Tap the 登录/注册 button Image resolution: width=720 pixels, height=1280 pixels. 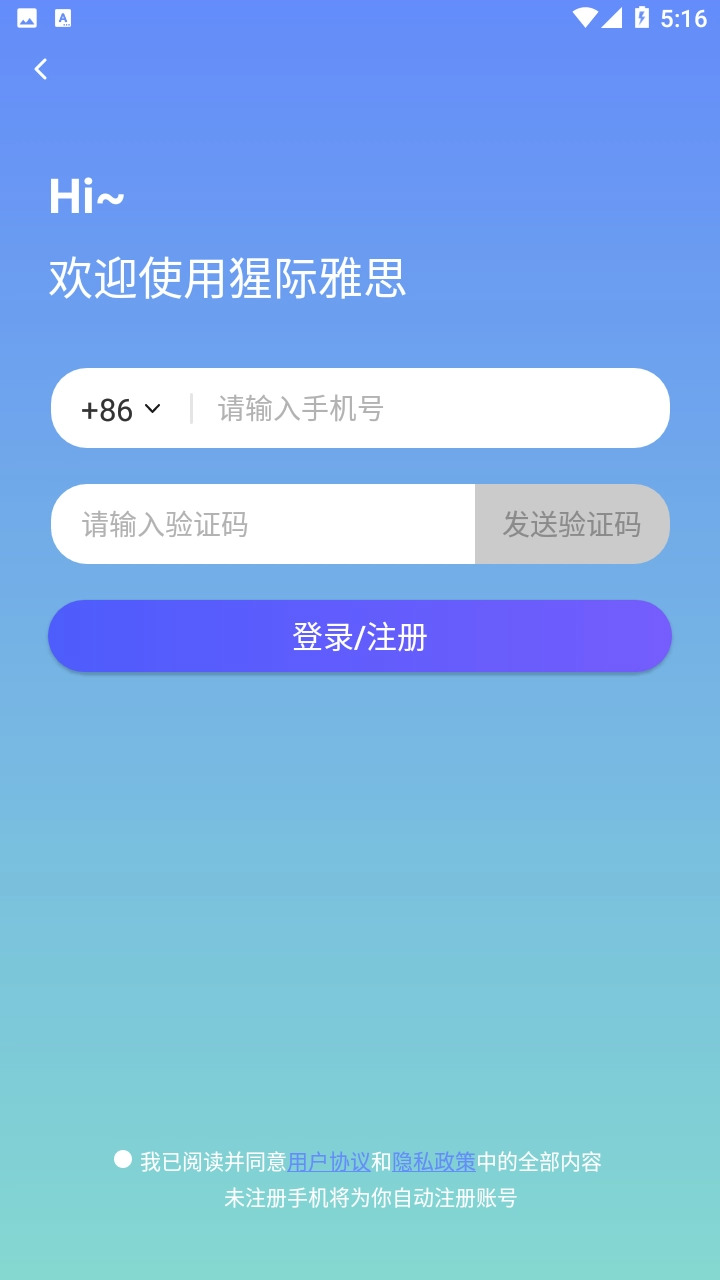(x=360, y=637)
